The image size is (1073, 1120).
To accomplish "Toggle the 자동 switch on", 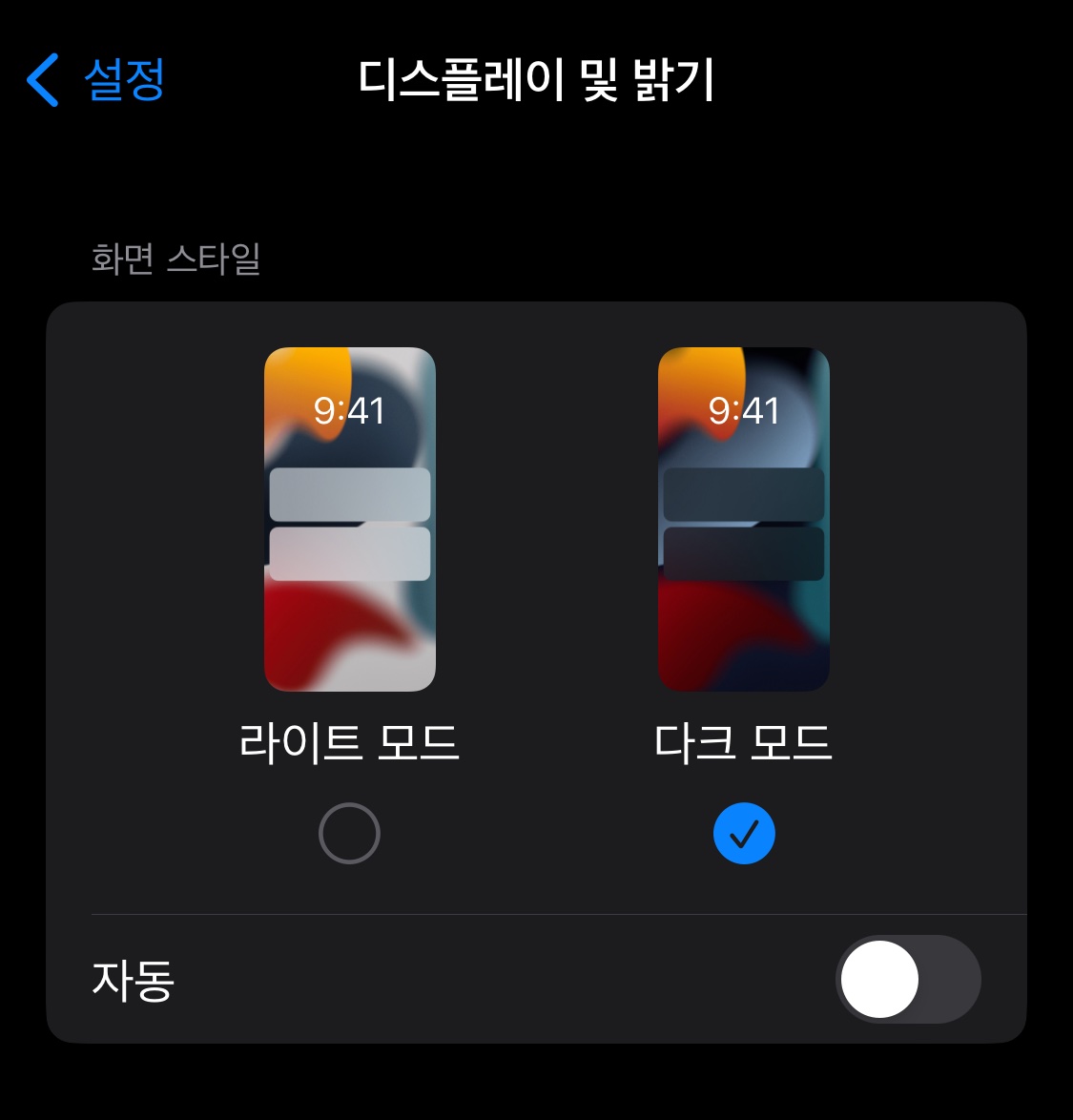I will point(908,980).
